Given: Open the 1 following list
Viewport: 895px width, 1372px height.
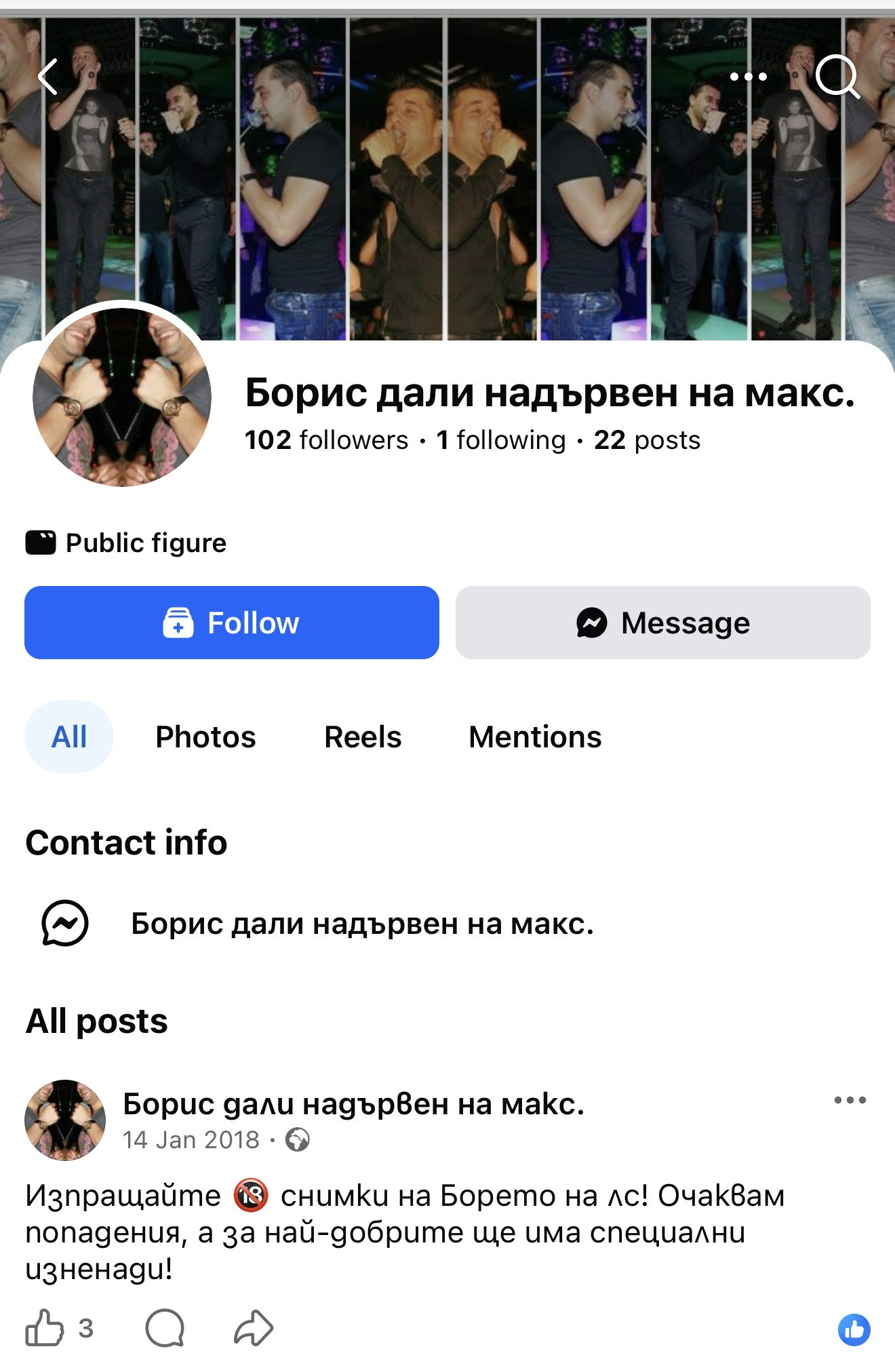Looking at the screenshot, I should coord(500,440).
